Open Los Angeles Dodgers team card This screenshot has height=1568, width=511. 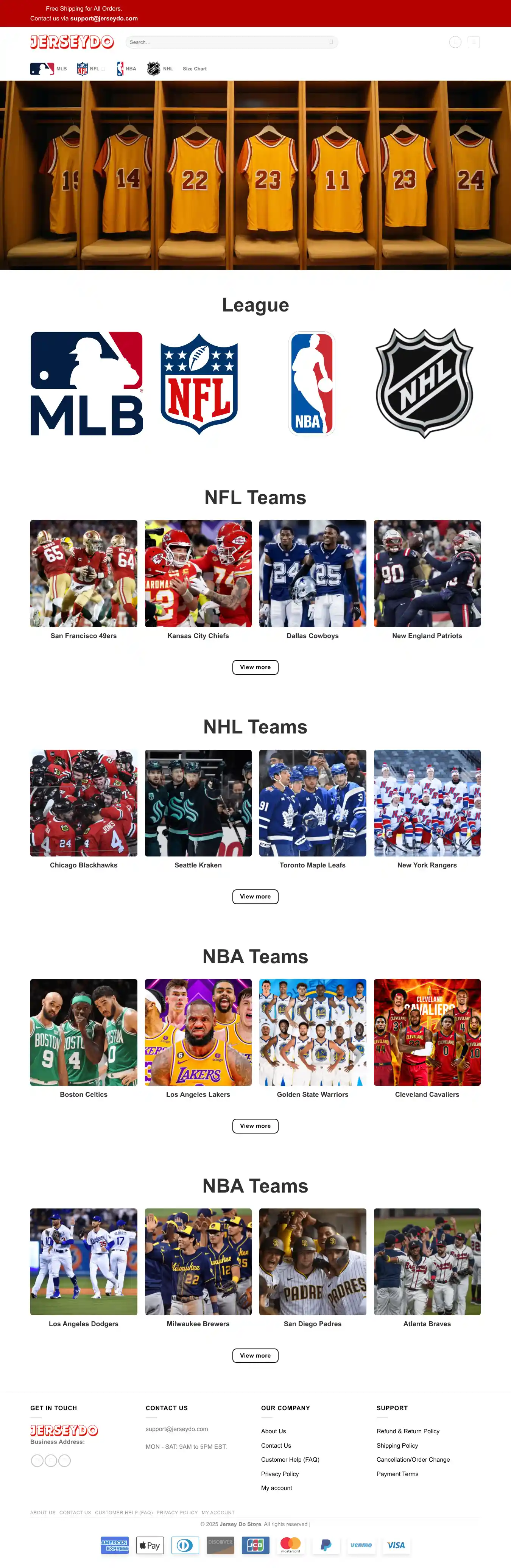pyautogui.click(x=83, y=1262)
